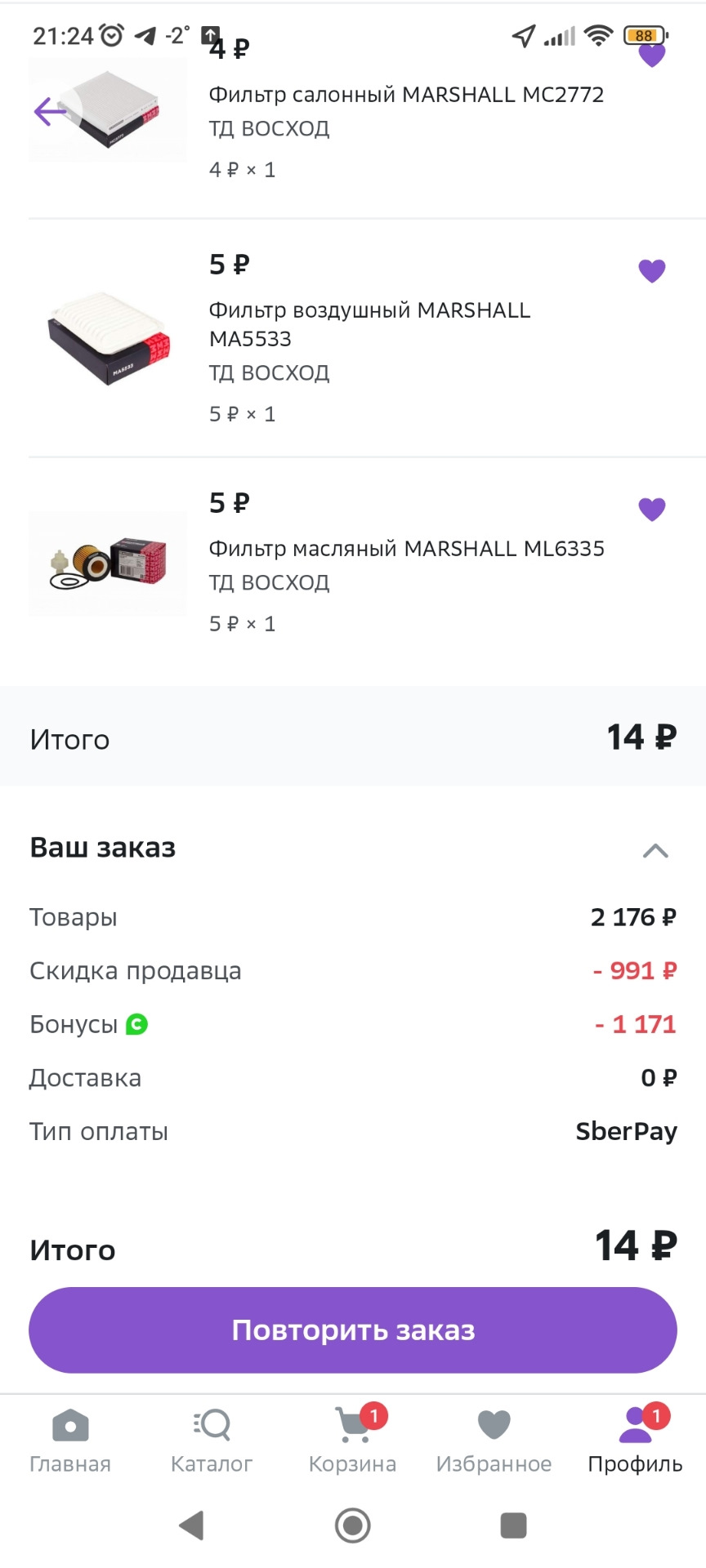Switch to the Главная tab

coord(70,1441)
